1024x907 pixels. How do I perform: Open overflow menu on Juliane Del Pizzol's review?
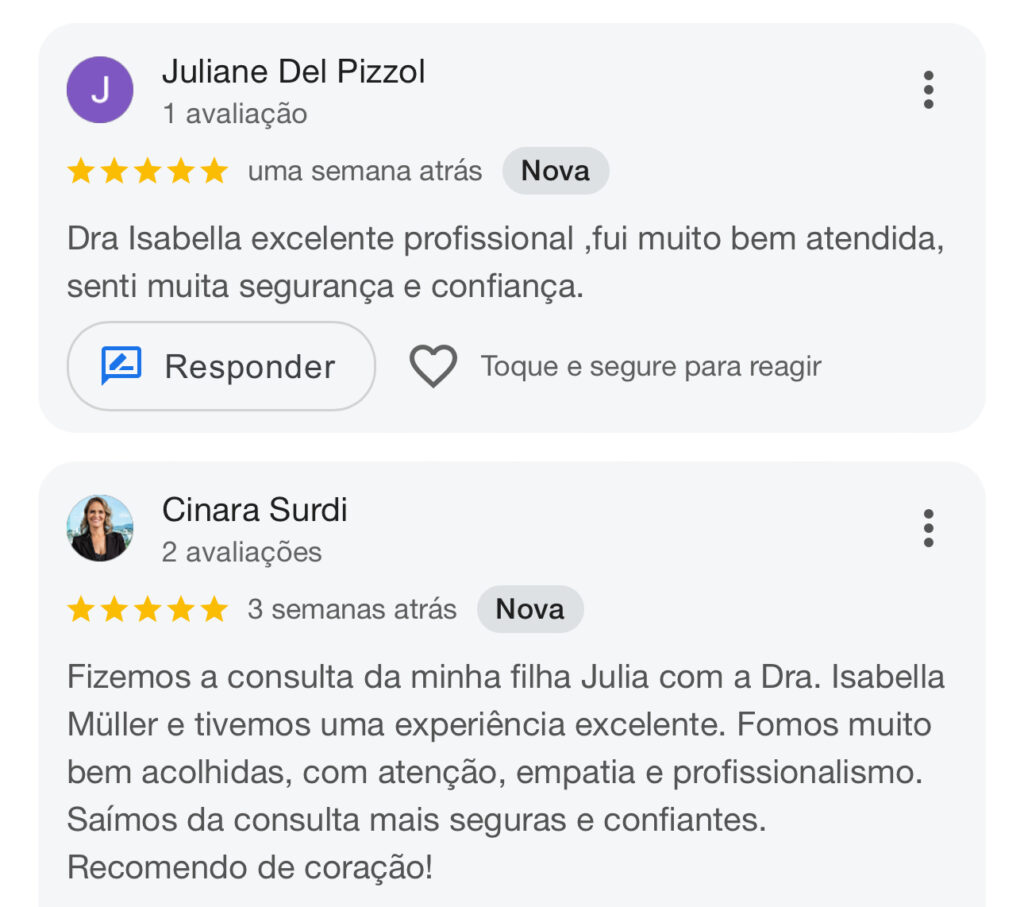928,90
